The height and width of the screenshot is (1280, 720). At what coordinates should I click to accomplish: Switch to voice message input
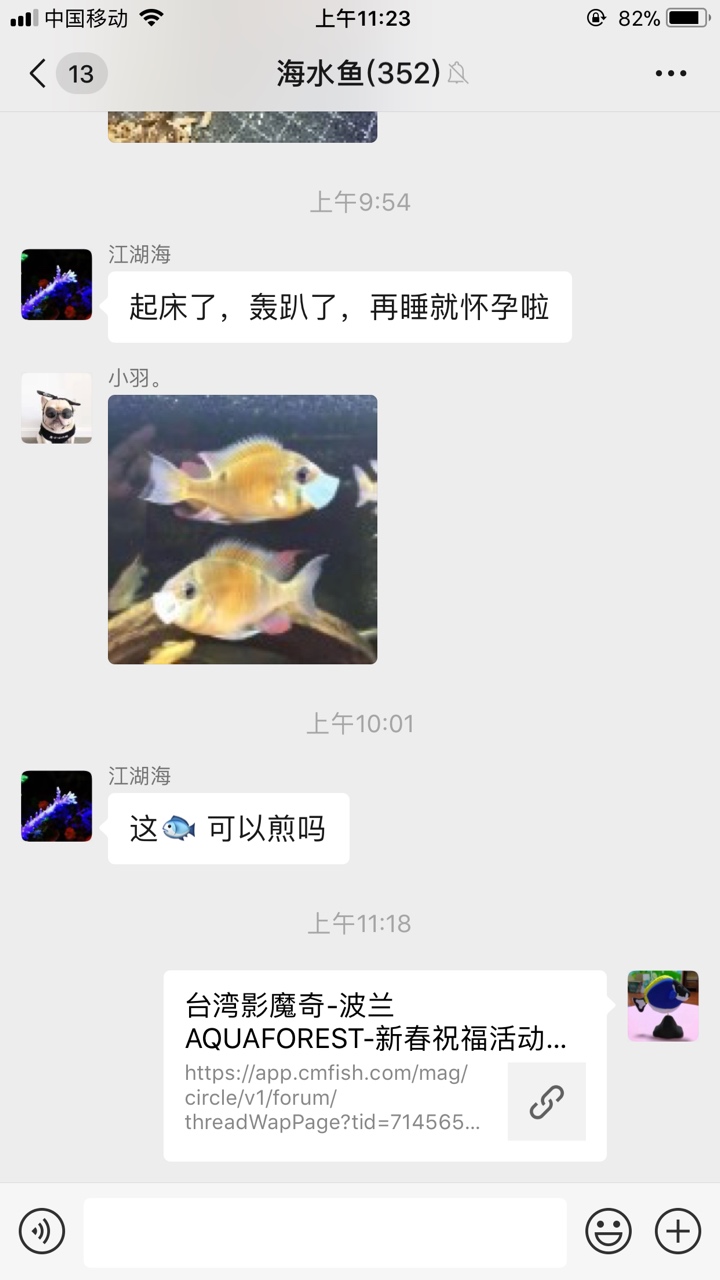click(42, 1230)
